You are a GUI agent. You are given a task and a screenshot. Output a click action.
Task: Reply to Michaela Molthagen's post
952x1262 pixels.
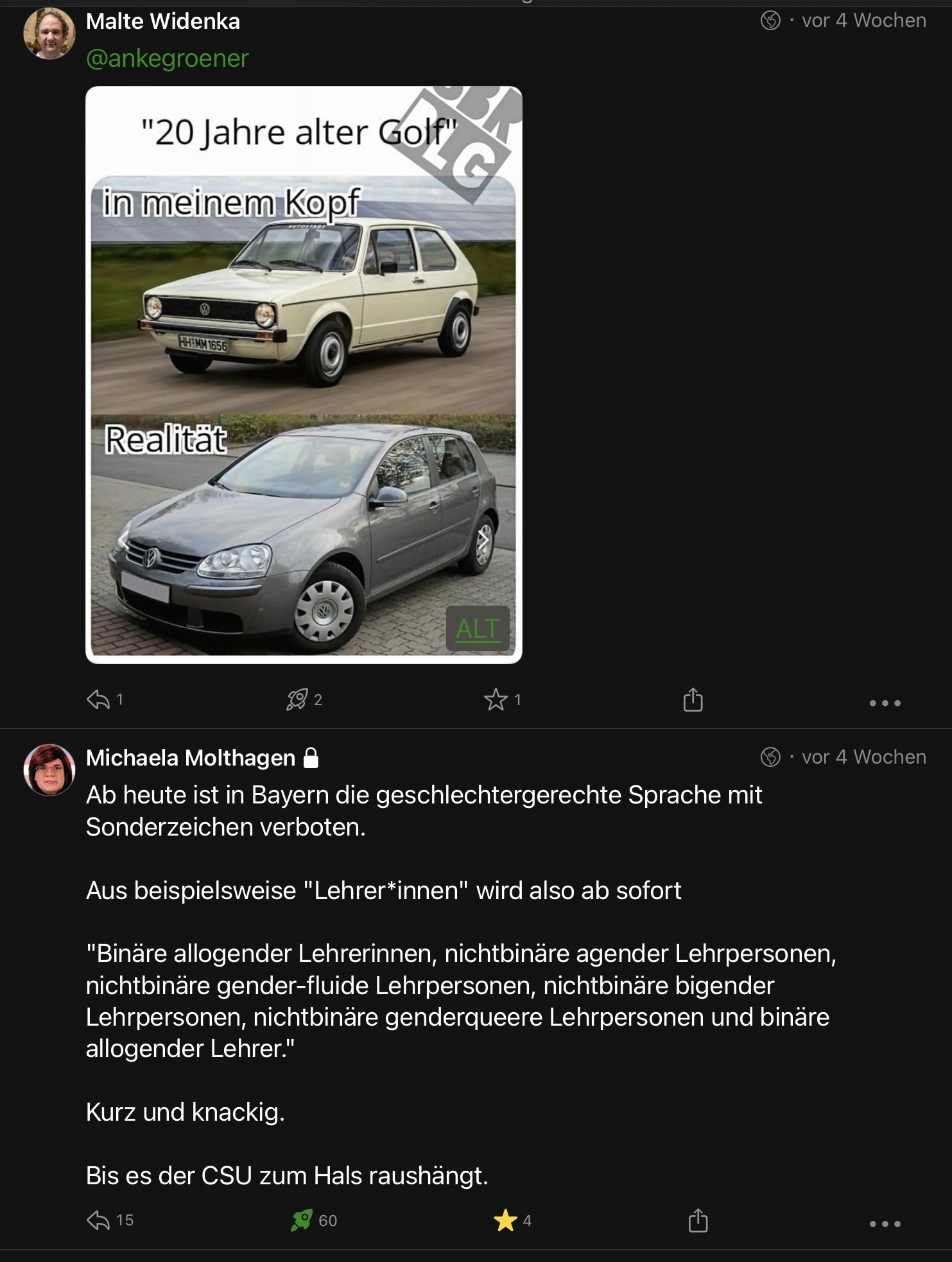(x=98, y=1220)
